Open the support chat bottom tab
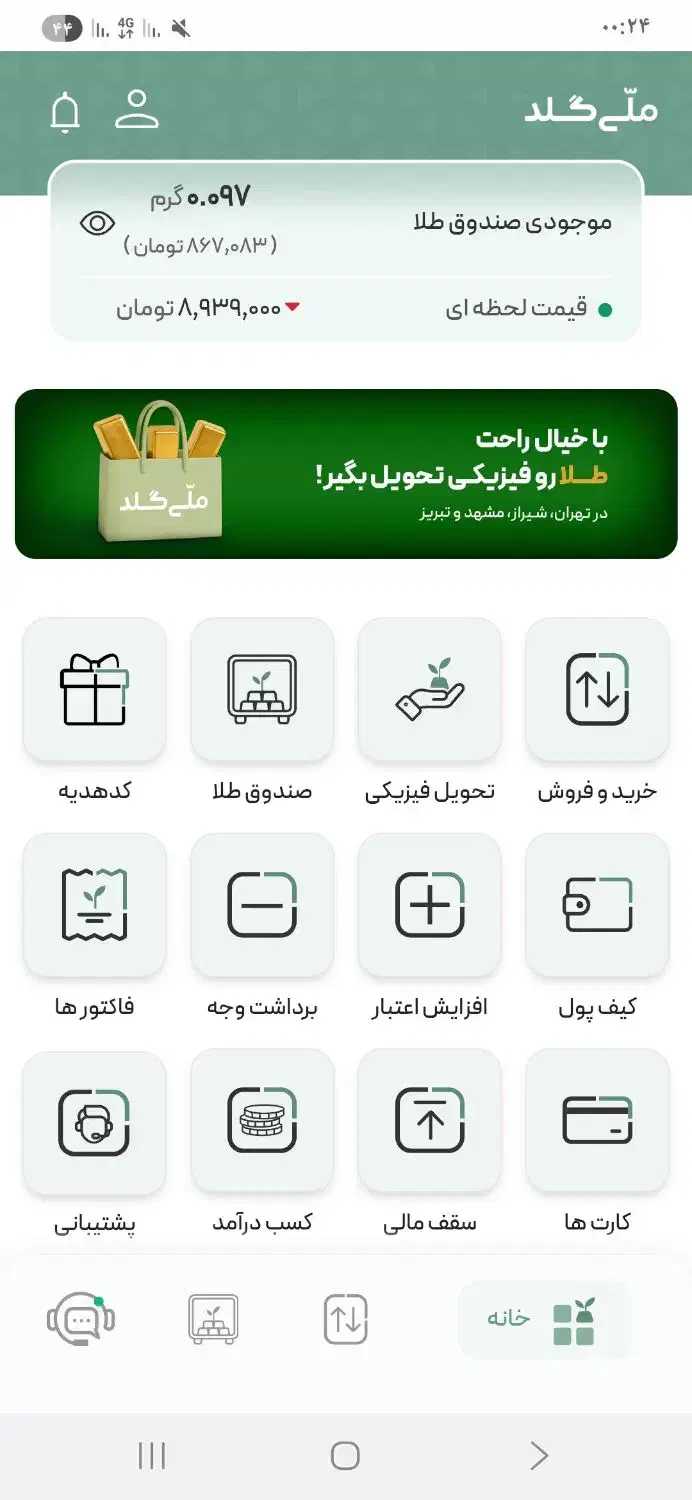Image resolution: width=692 pixels, height=1500 pixels. (81, 1319)
